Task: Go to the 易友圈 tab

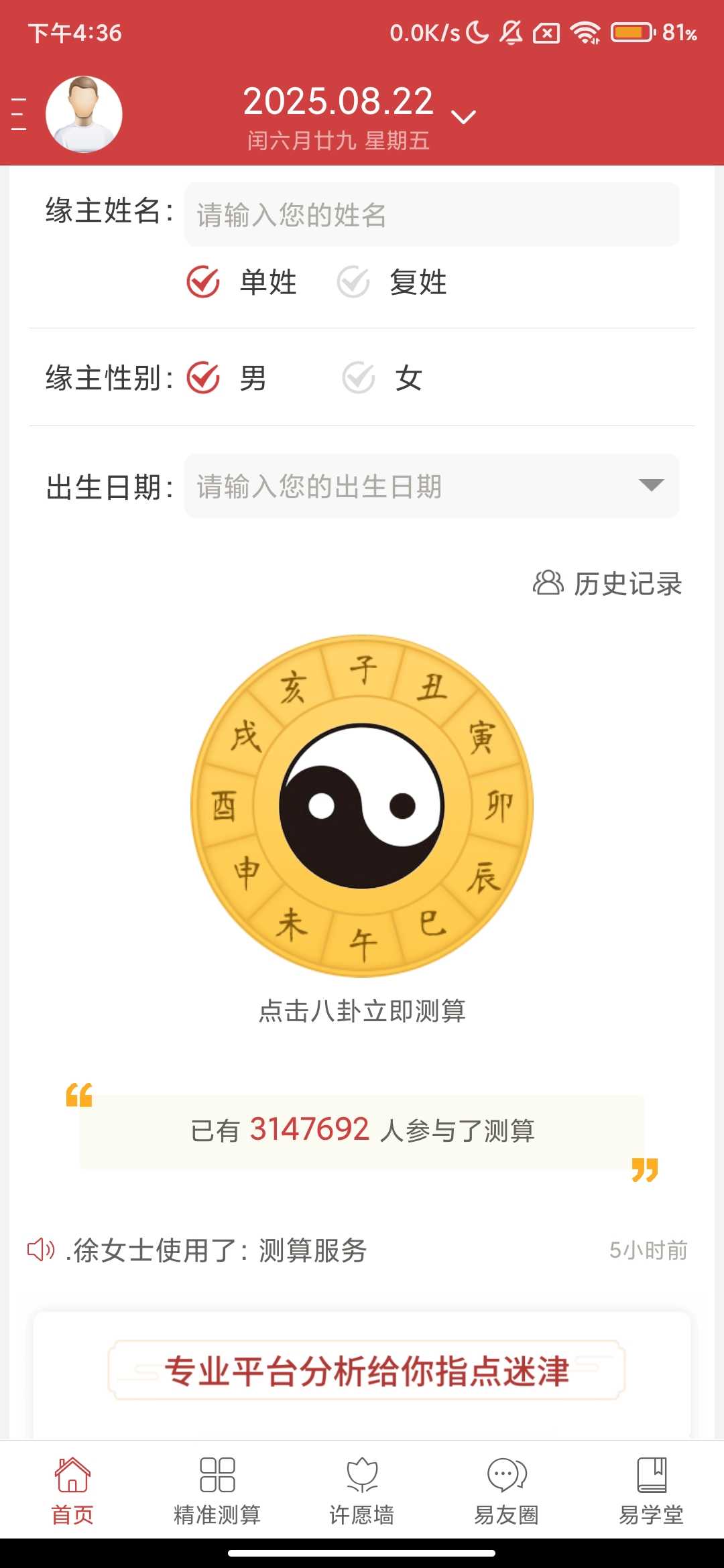Action: tap(507, 1489)
